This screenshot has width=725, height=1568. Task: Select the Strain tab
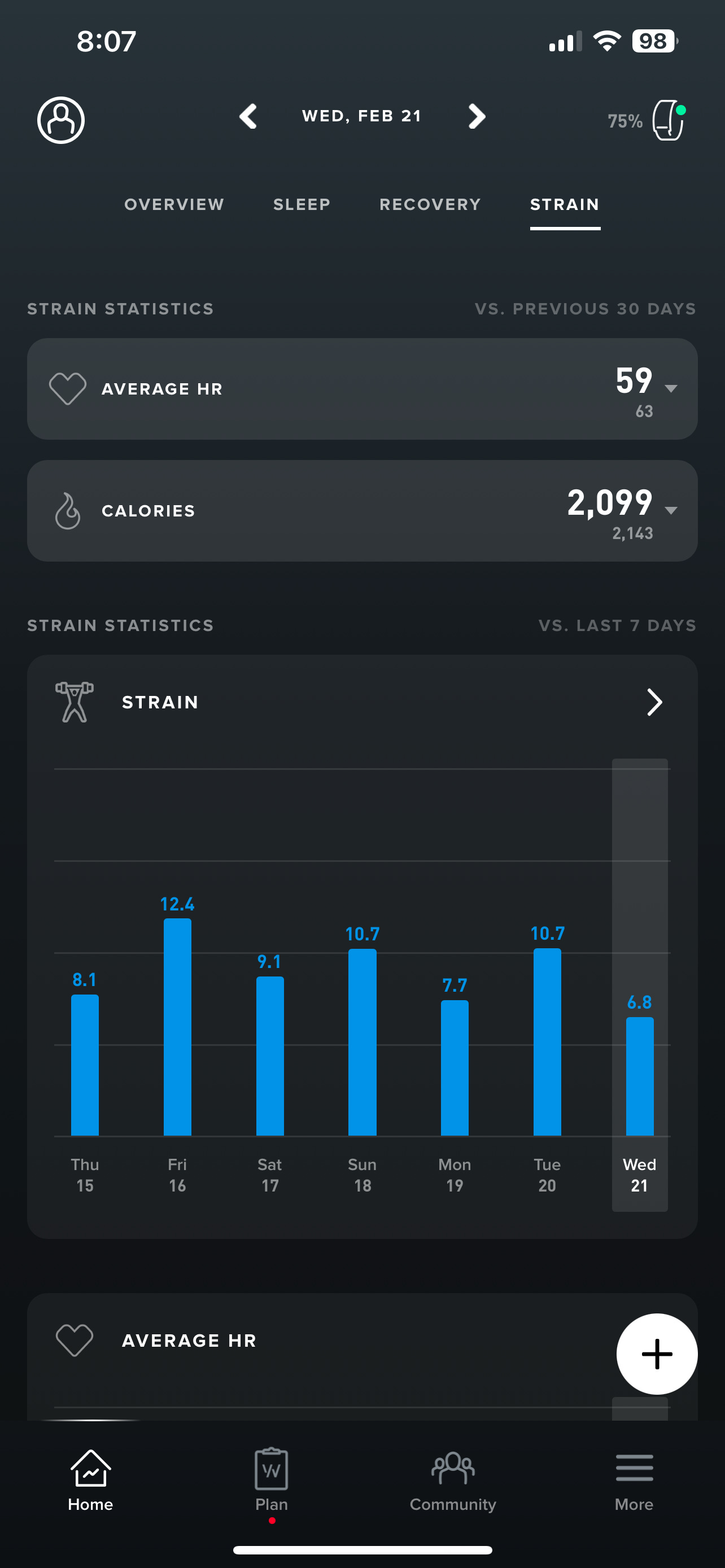(x=565, y=204)
